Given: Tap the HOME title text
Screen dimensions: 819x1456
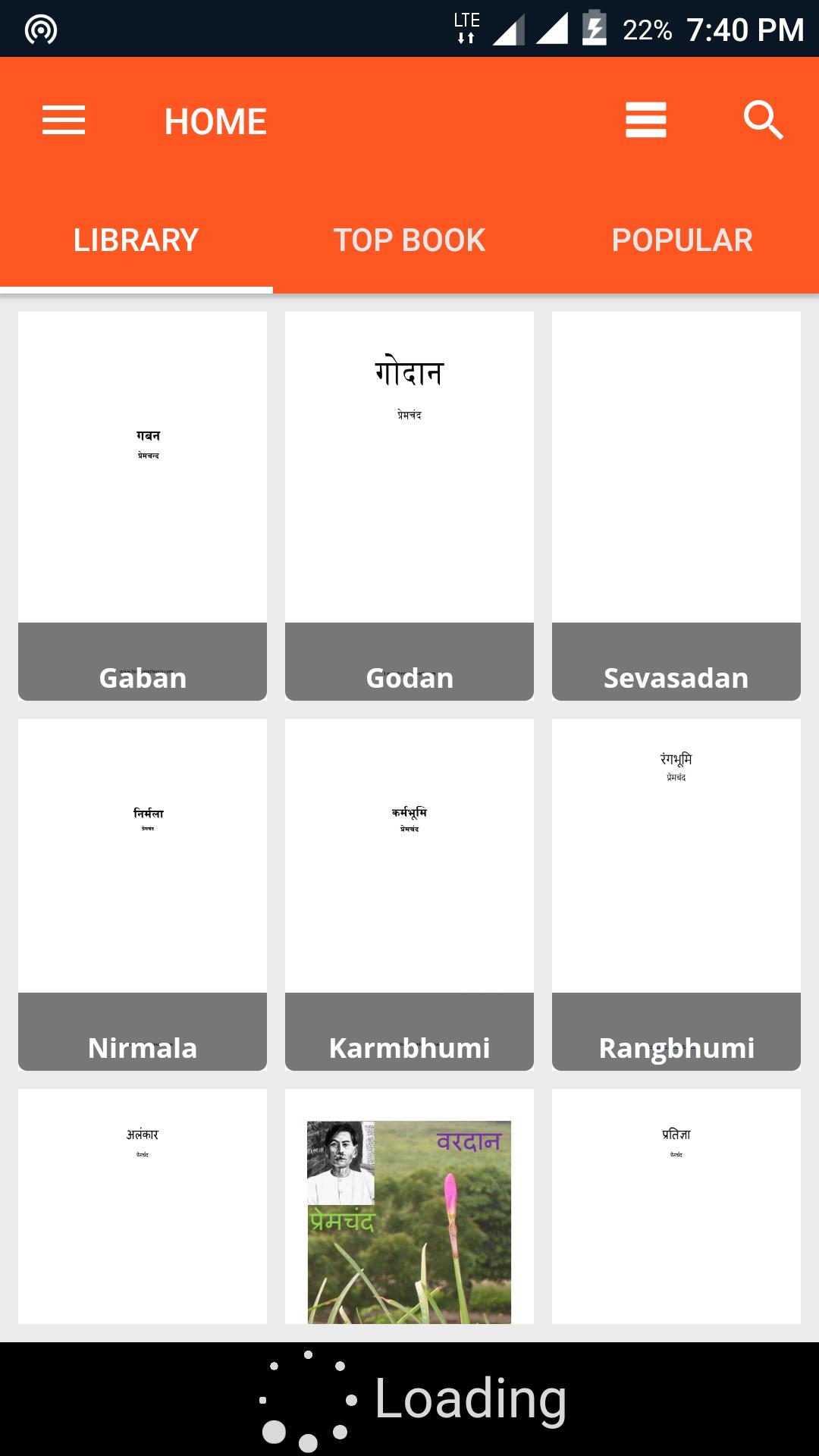Looking at the screenshot, I should point(215,120).
